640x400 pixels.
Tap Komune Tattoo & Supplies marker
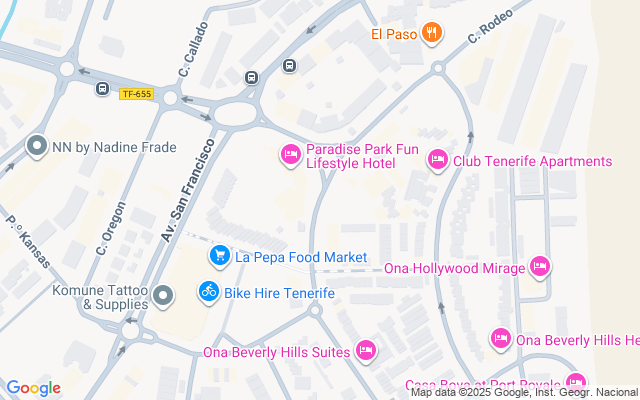[x=164, y=294]
